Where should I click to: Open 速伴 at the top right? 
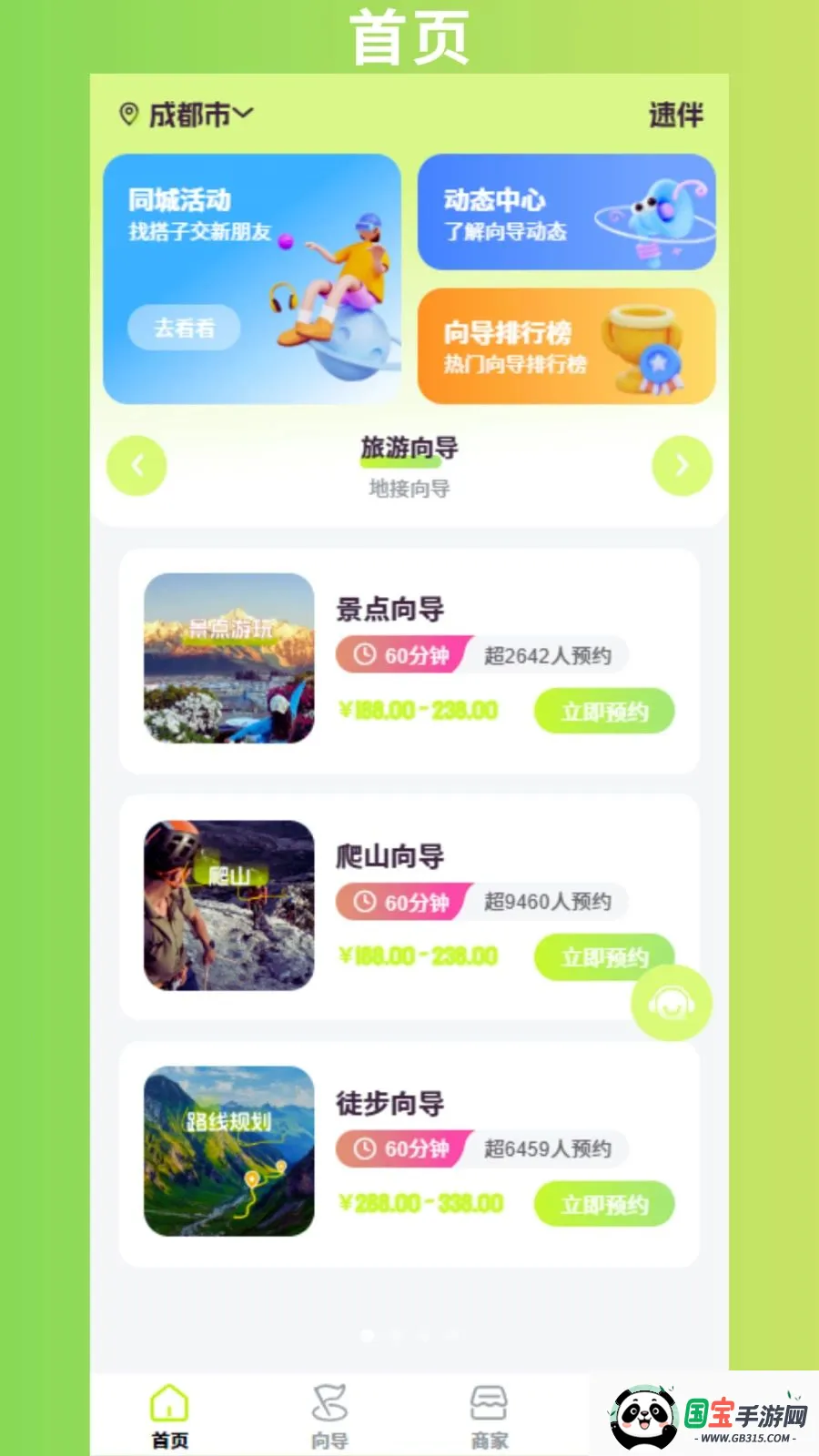(677, 114)
